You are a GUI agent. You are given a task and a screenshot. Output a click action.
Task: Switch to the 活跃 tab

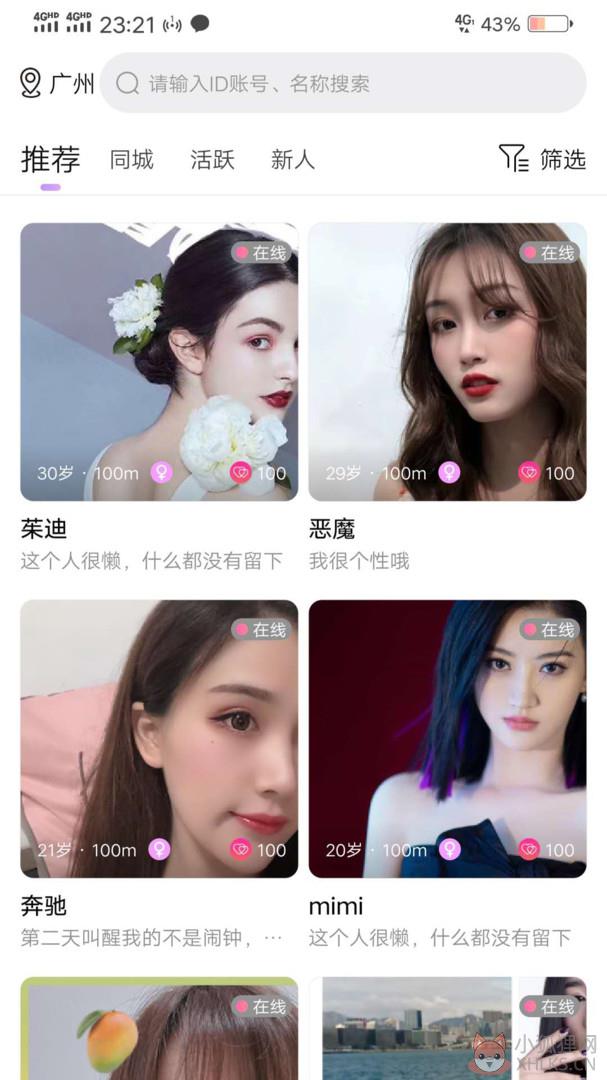[212, 160]
